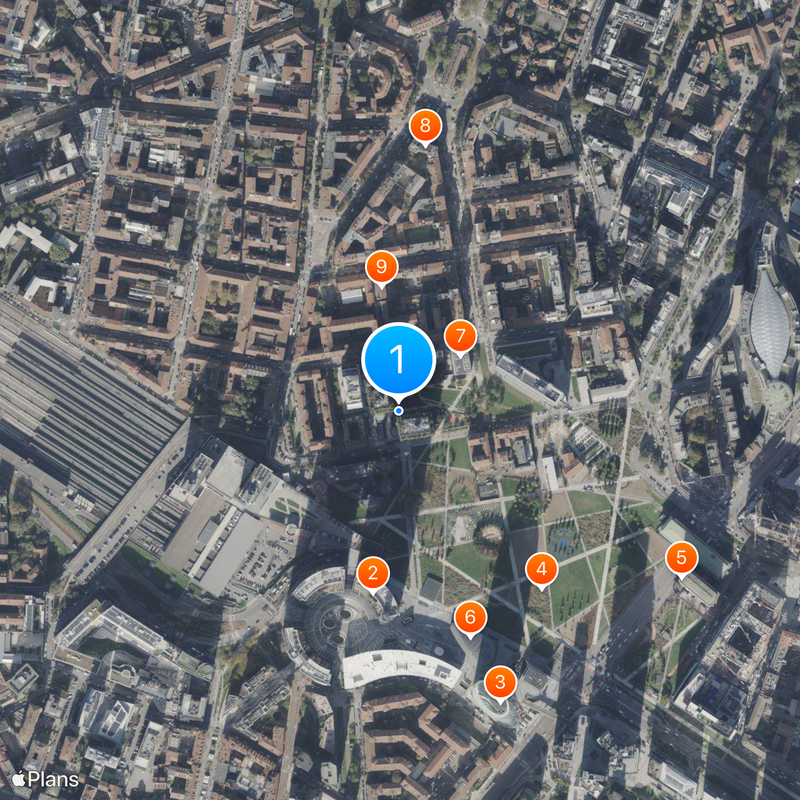This screenshot has width=800, height=800.
Task: Tap map pin number 2
Action: pos(373,573)
